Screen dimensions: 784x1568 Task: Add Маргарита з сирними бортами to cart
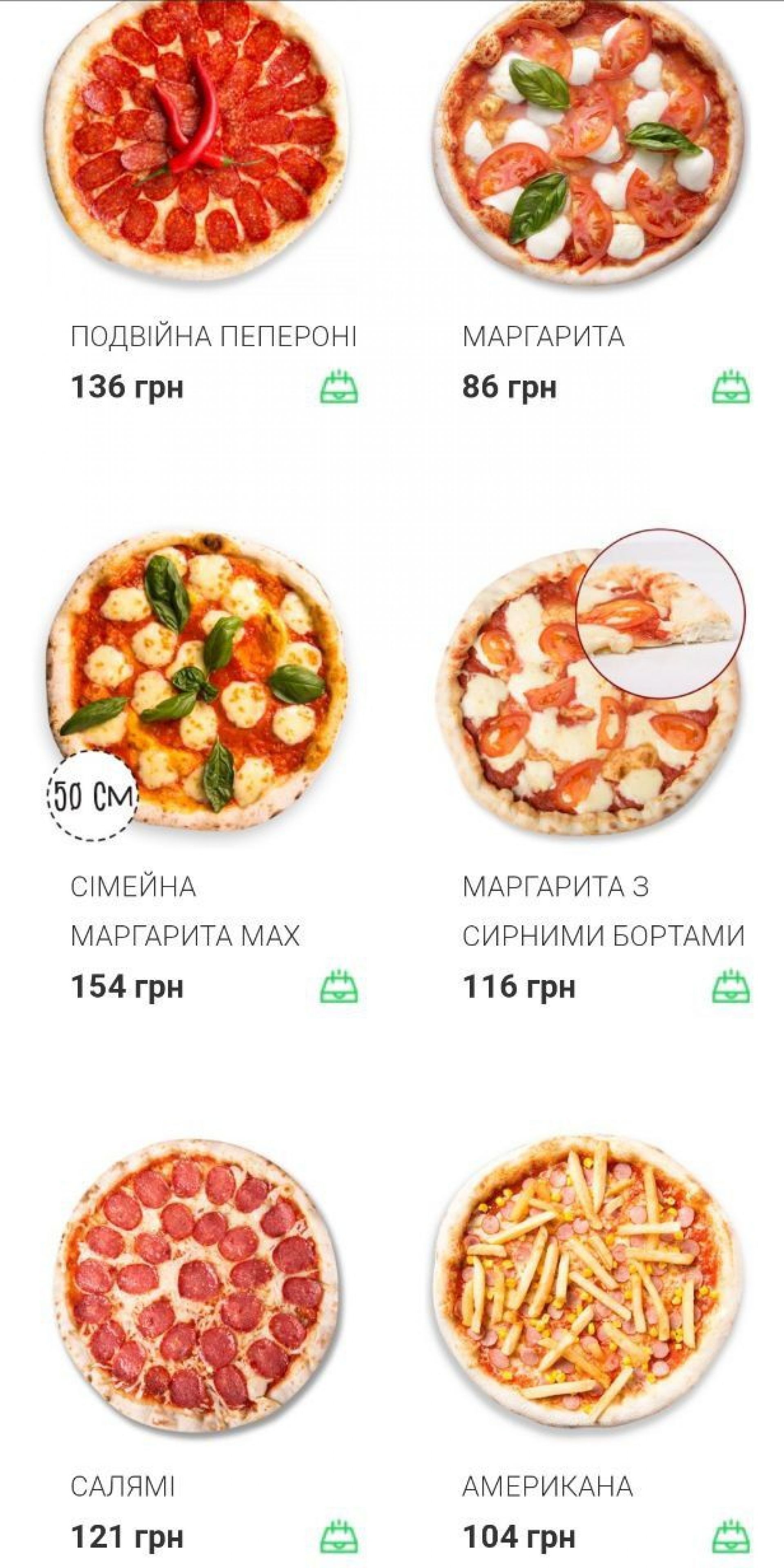coord(731,987)
